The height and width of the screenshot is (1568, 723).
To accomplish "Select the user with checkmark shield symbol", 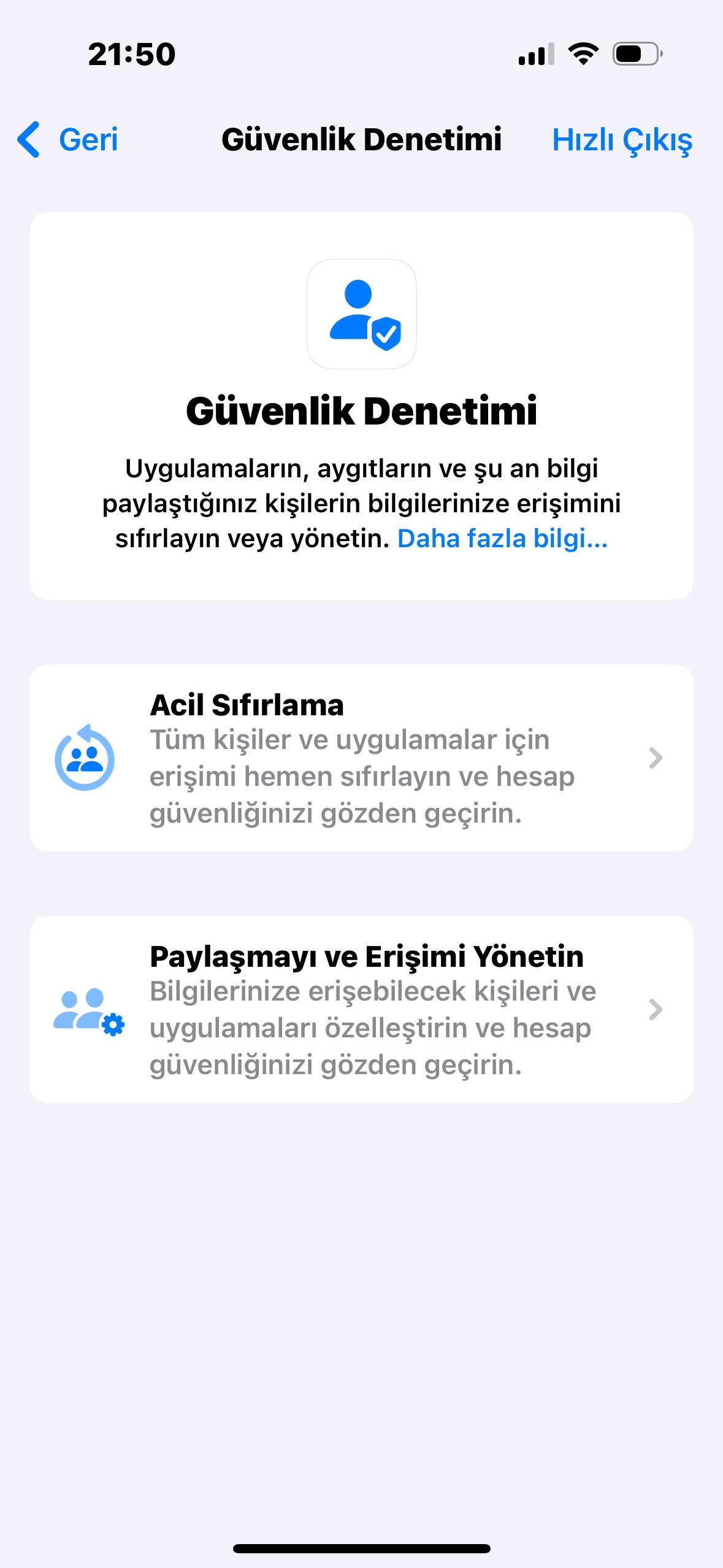I will point(362,314).
